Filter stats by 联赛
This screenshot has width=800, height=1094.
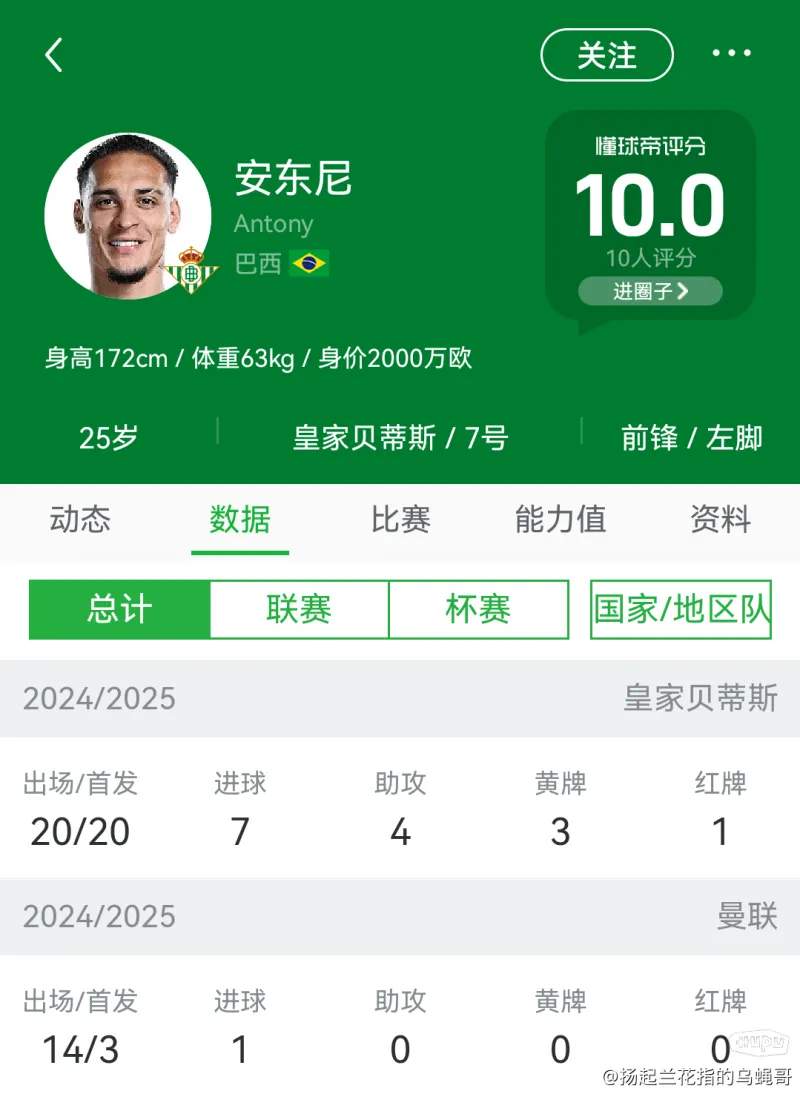[x=299, y=609]
